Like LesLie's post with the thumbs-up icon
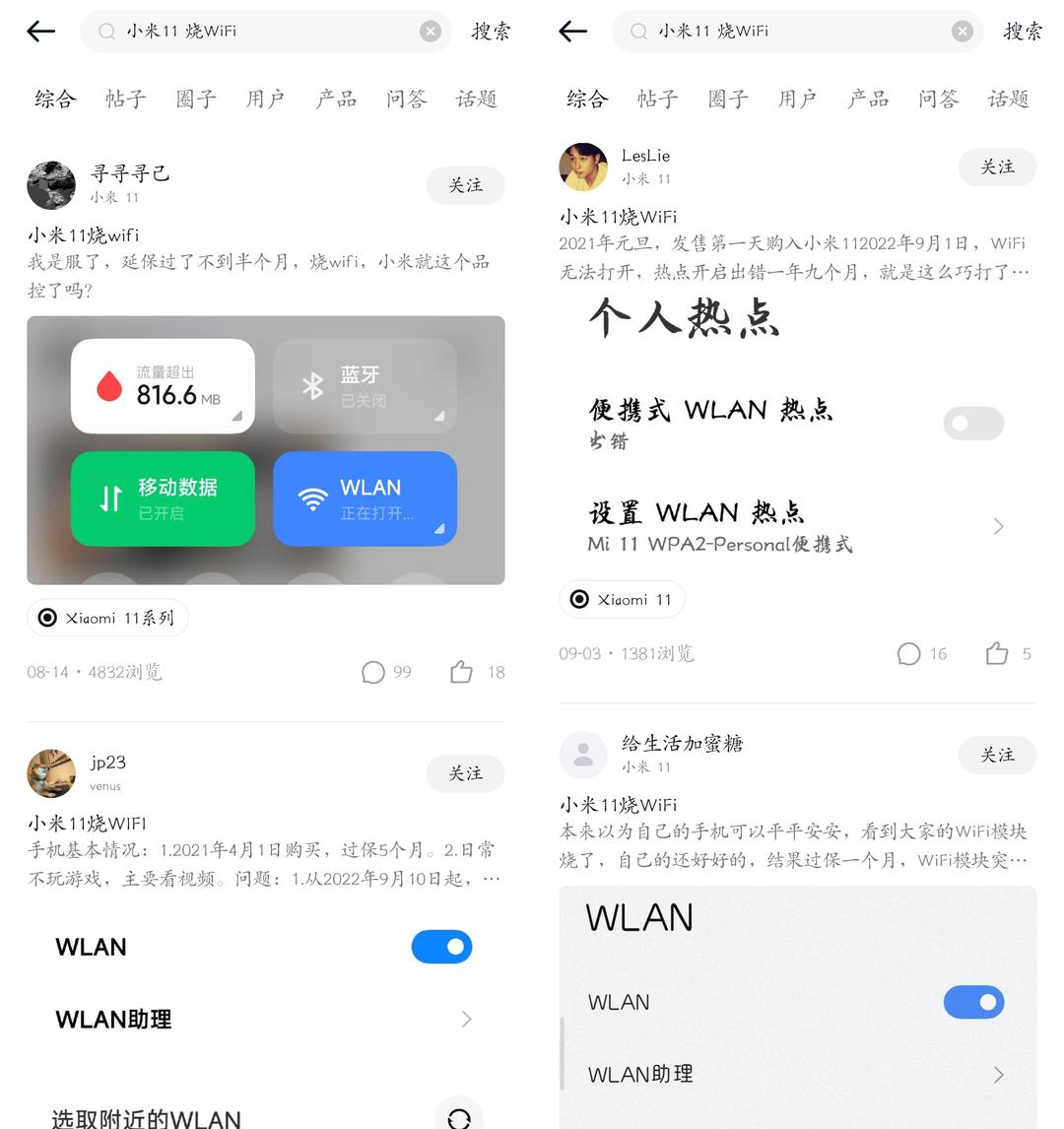 997,653
